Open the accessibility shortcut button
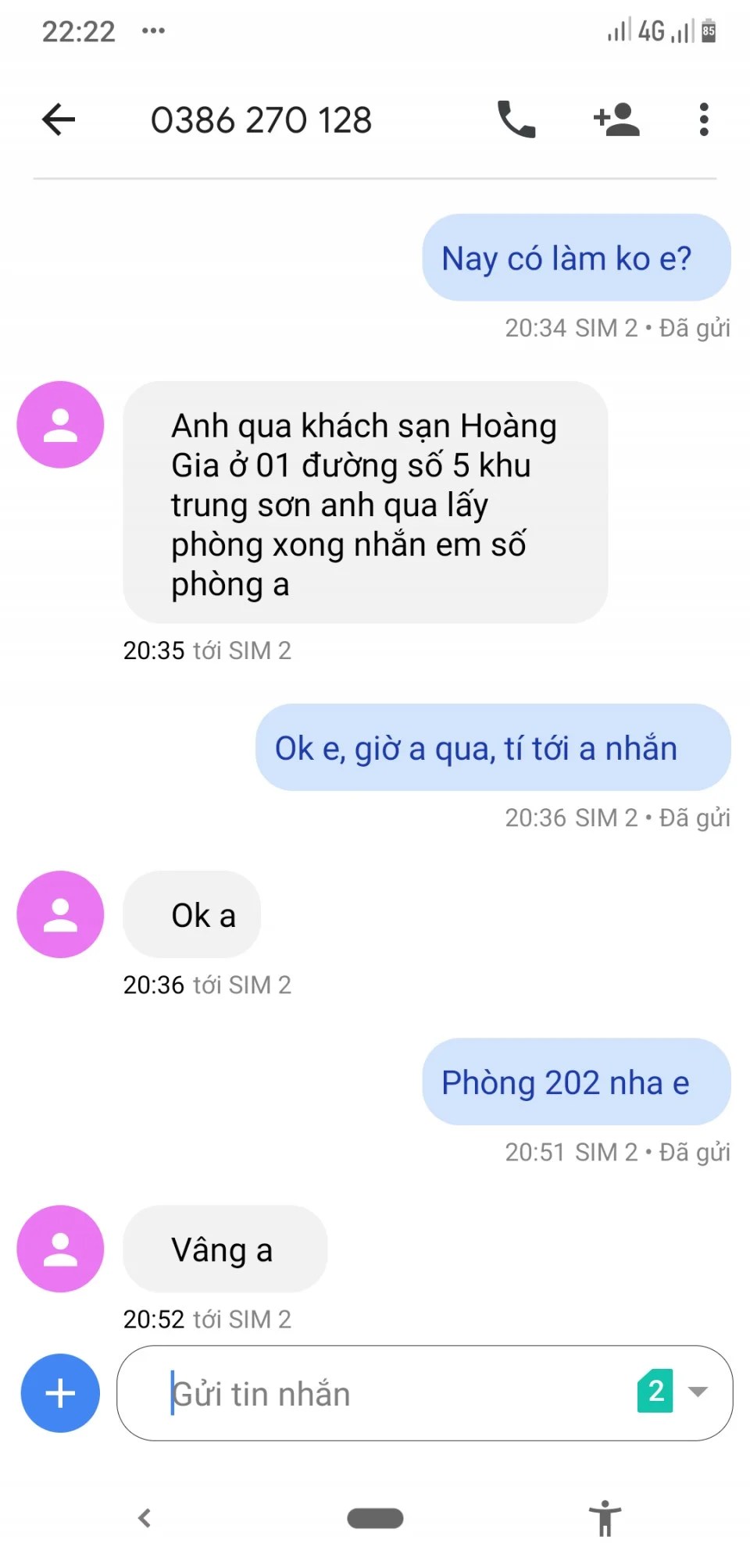Screen dimensions: 750x1568 pyautogui.click(x=605, y=1518)
